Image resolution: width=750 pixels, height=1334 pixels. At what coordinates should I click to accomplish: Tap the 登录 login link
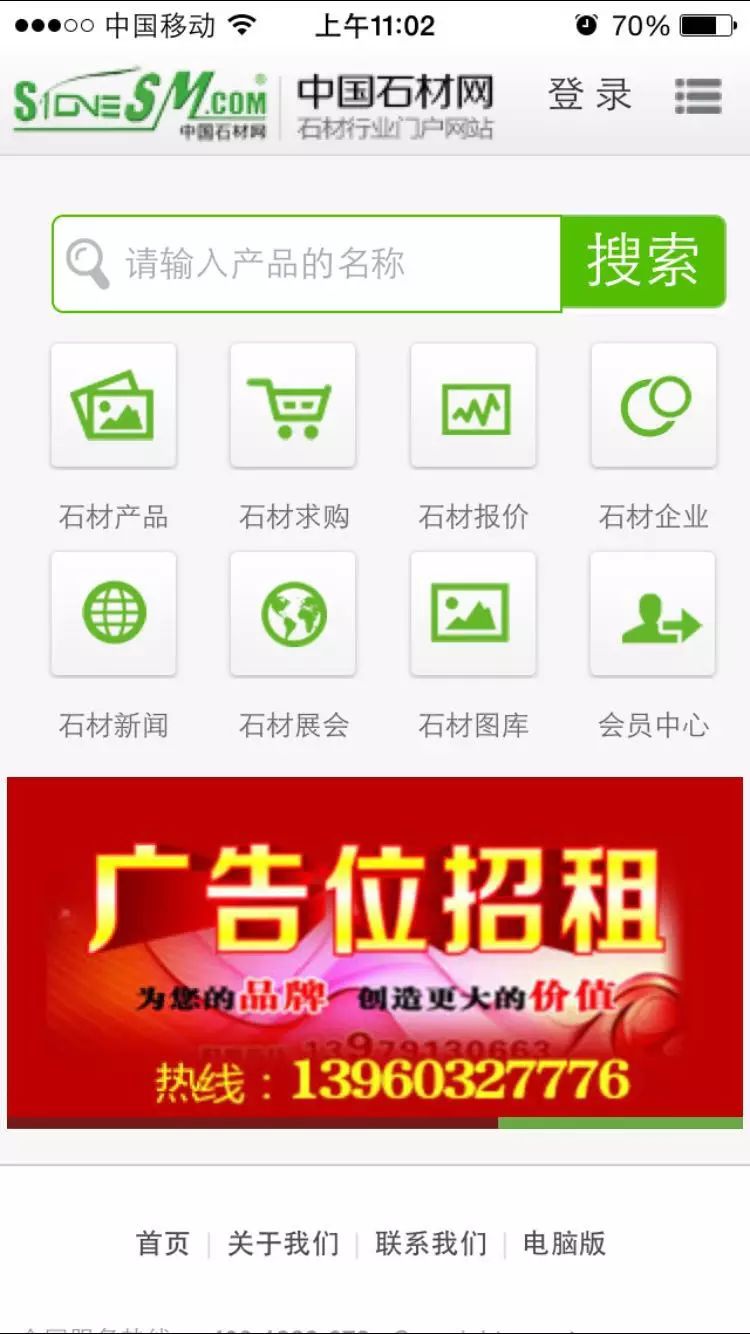tap(590, 96)
